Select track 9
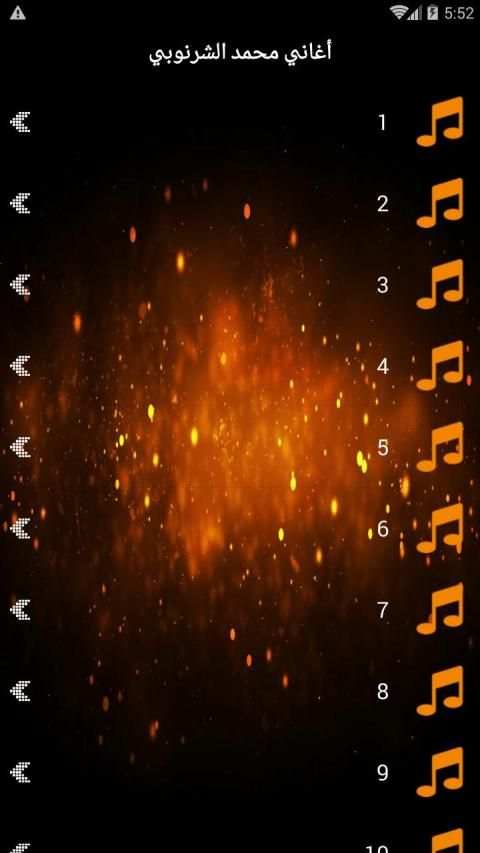Screen dimensions: 480x853 [240, 772]
